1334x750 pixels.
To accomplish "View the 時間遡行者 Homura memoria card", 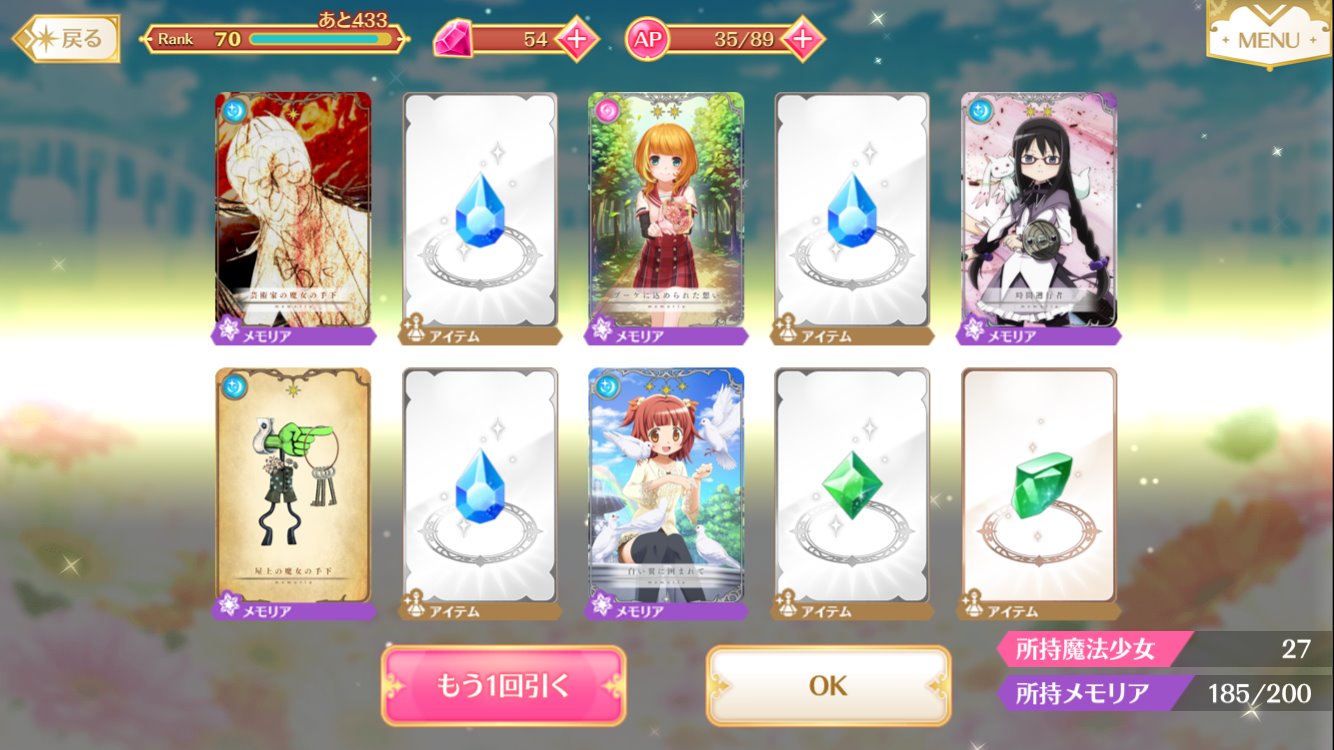I will [1039, 210].
